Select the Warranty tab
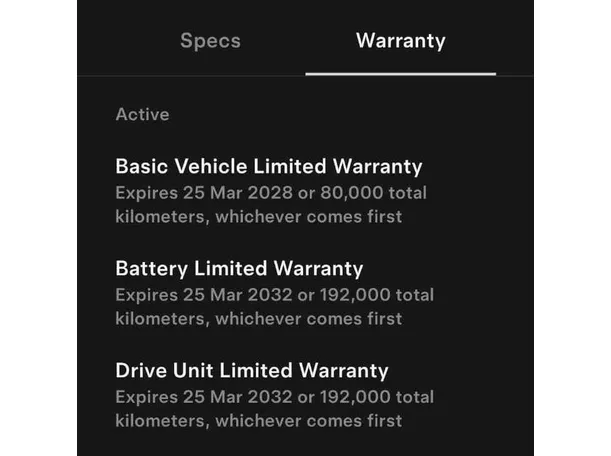The width and height of the screenshot is (611, 456). click(x=400, y=42)
